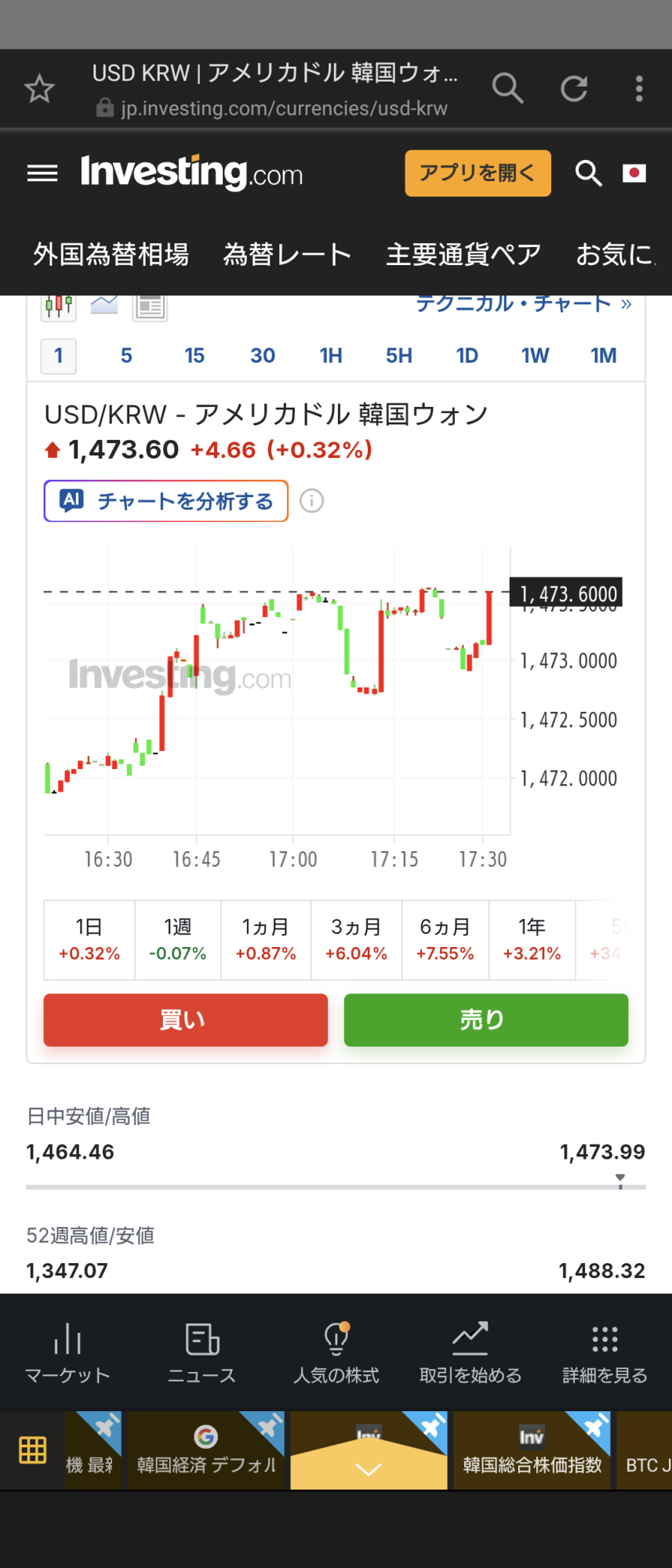Tap the AI チャートを分析する button

point(166,501)
